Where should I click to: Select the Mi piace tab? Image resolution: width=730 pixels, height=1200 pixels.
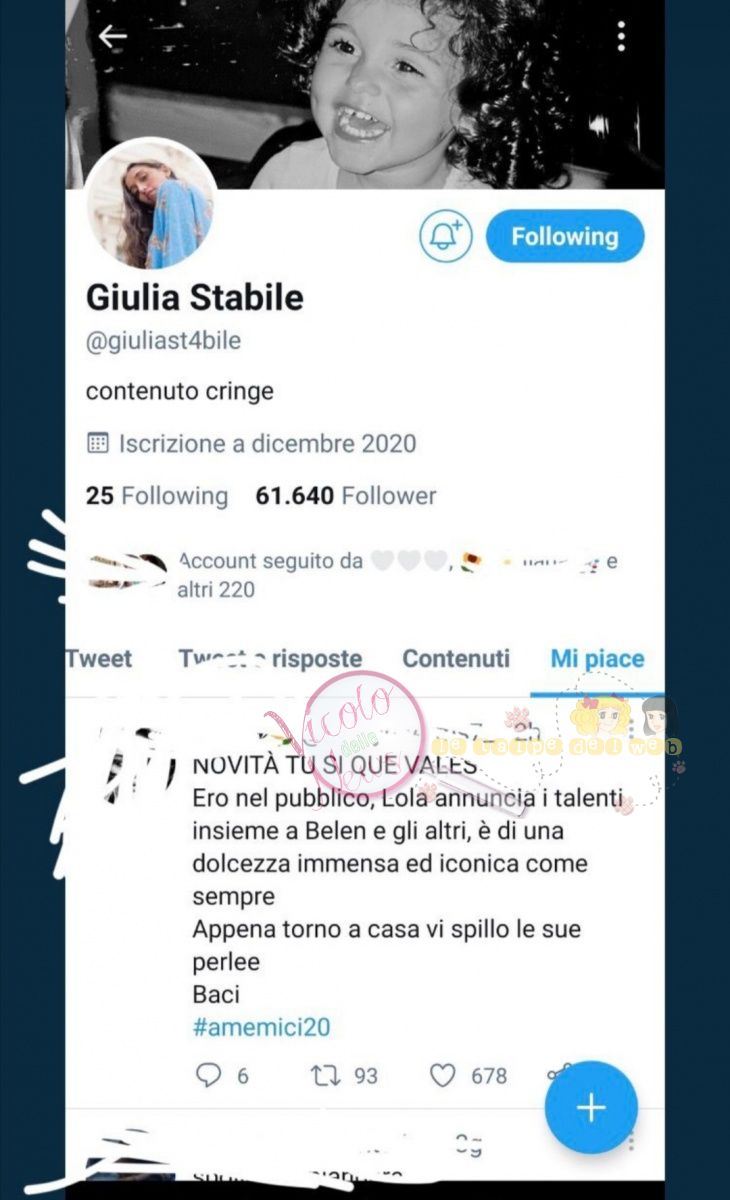click(x=597, y=659)
